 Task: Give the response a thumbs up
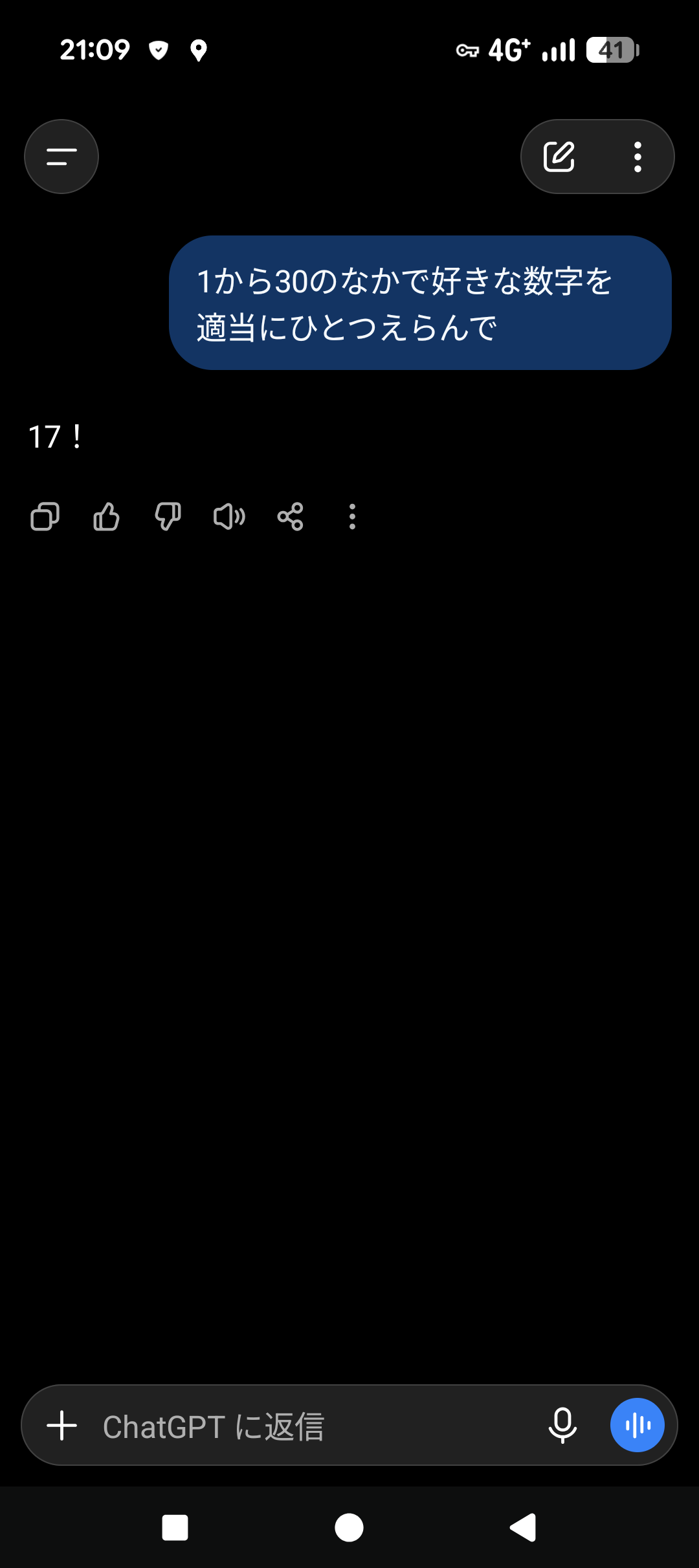click(x=106, y=517)
